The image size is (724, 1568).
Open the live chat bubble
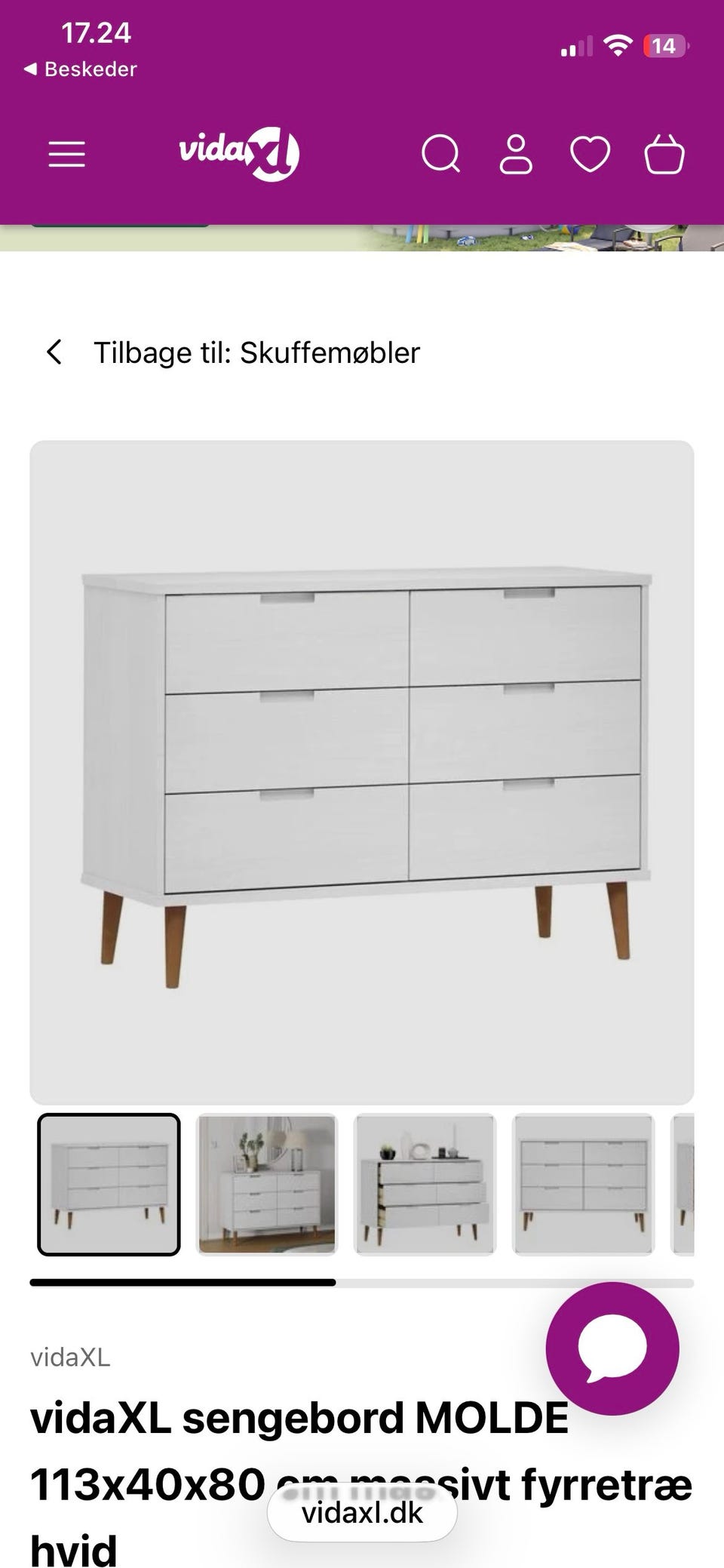612,1348
